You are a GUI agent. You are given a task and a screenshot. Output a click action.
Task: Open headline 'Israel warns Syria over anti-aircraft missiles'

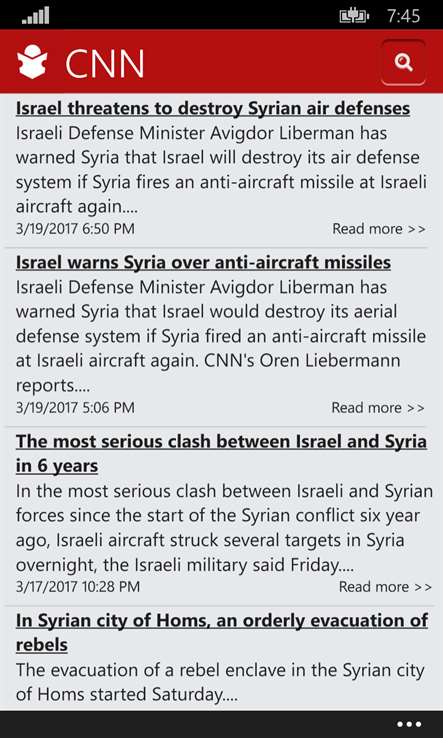tap(203, 263)
